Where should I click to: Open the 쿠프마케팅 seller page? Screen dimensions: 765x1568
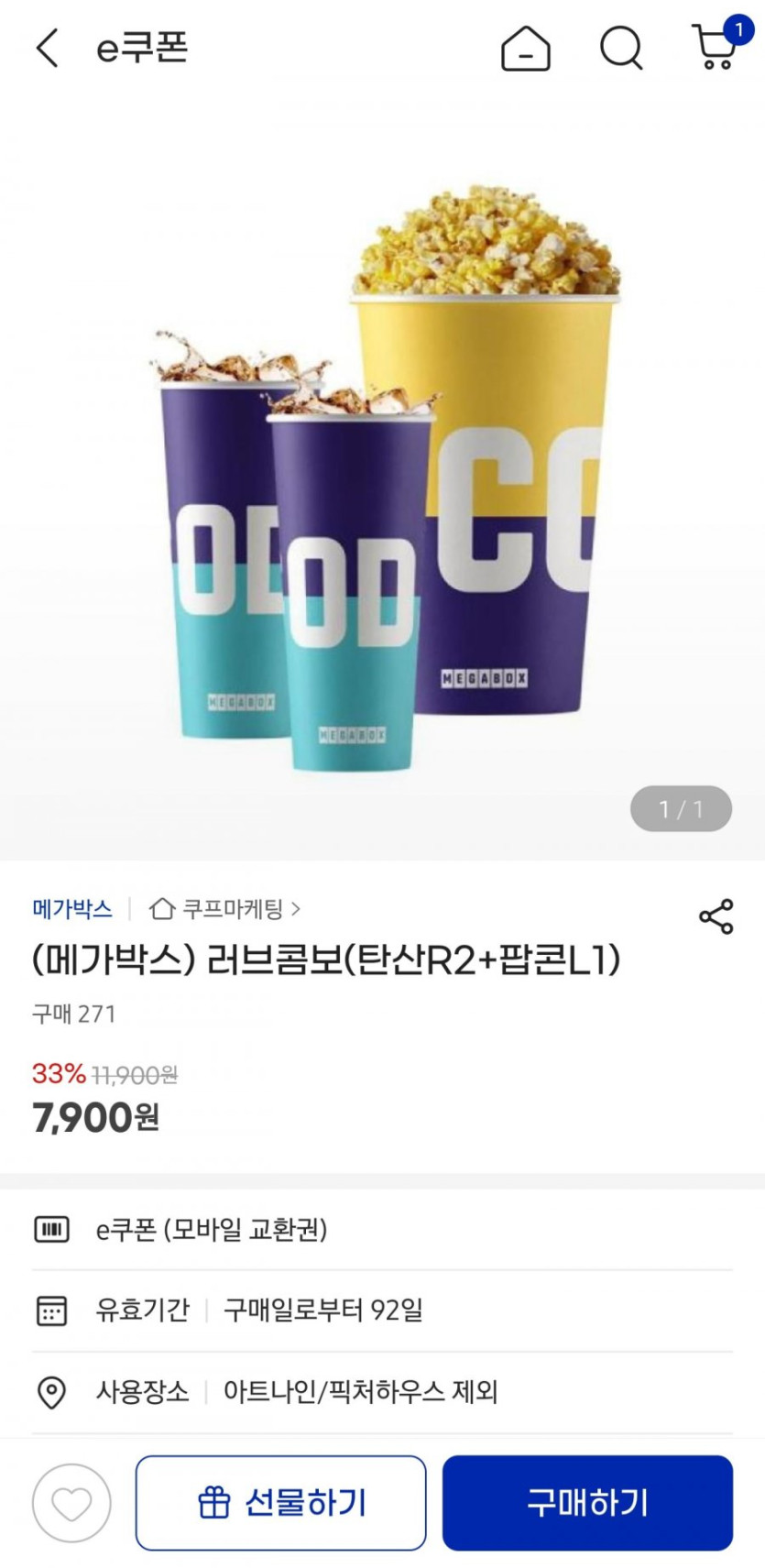pyautogui.click(x=225, y=909)
